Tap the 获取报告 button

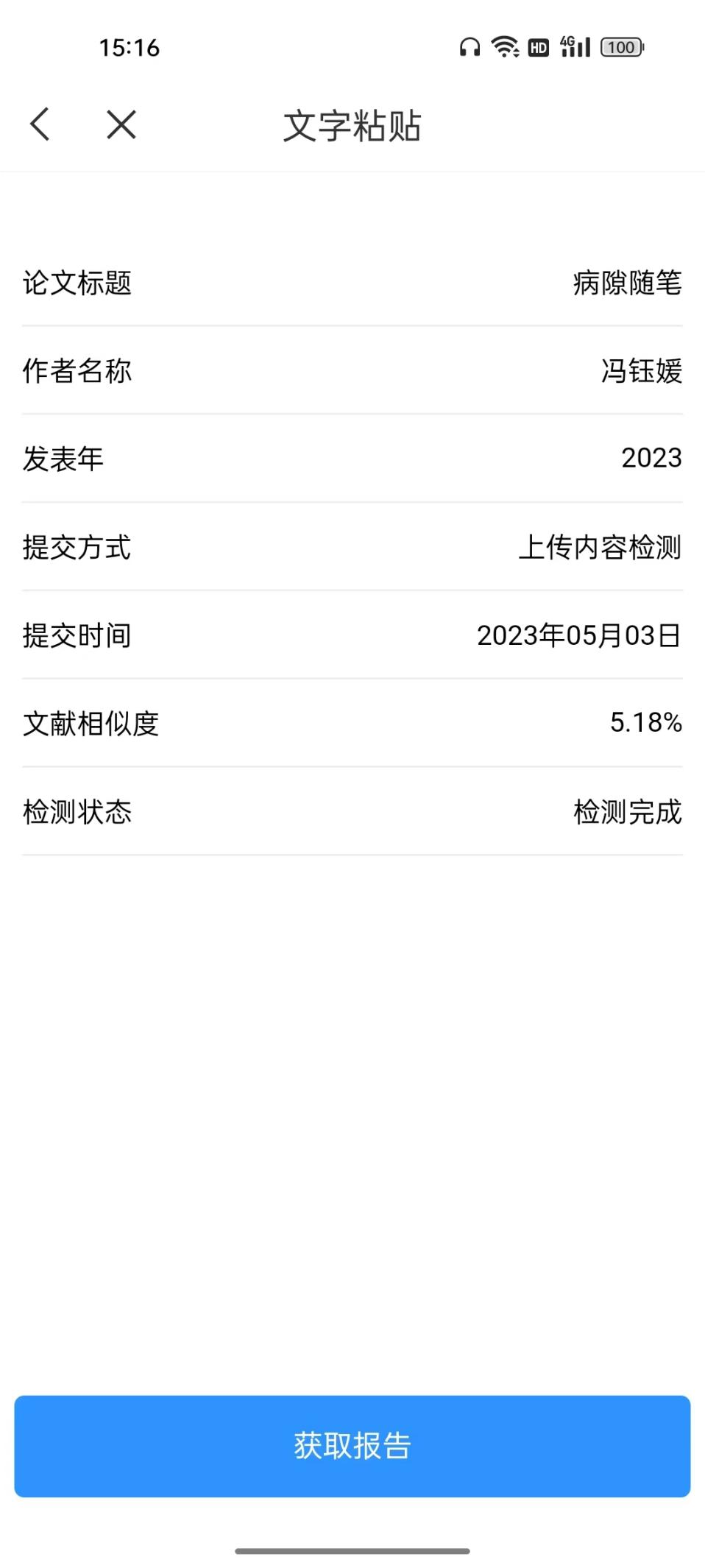click(x=352, y=1446)
